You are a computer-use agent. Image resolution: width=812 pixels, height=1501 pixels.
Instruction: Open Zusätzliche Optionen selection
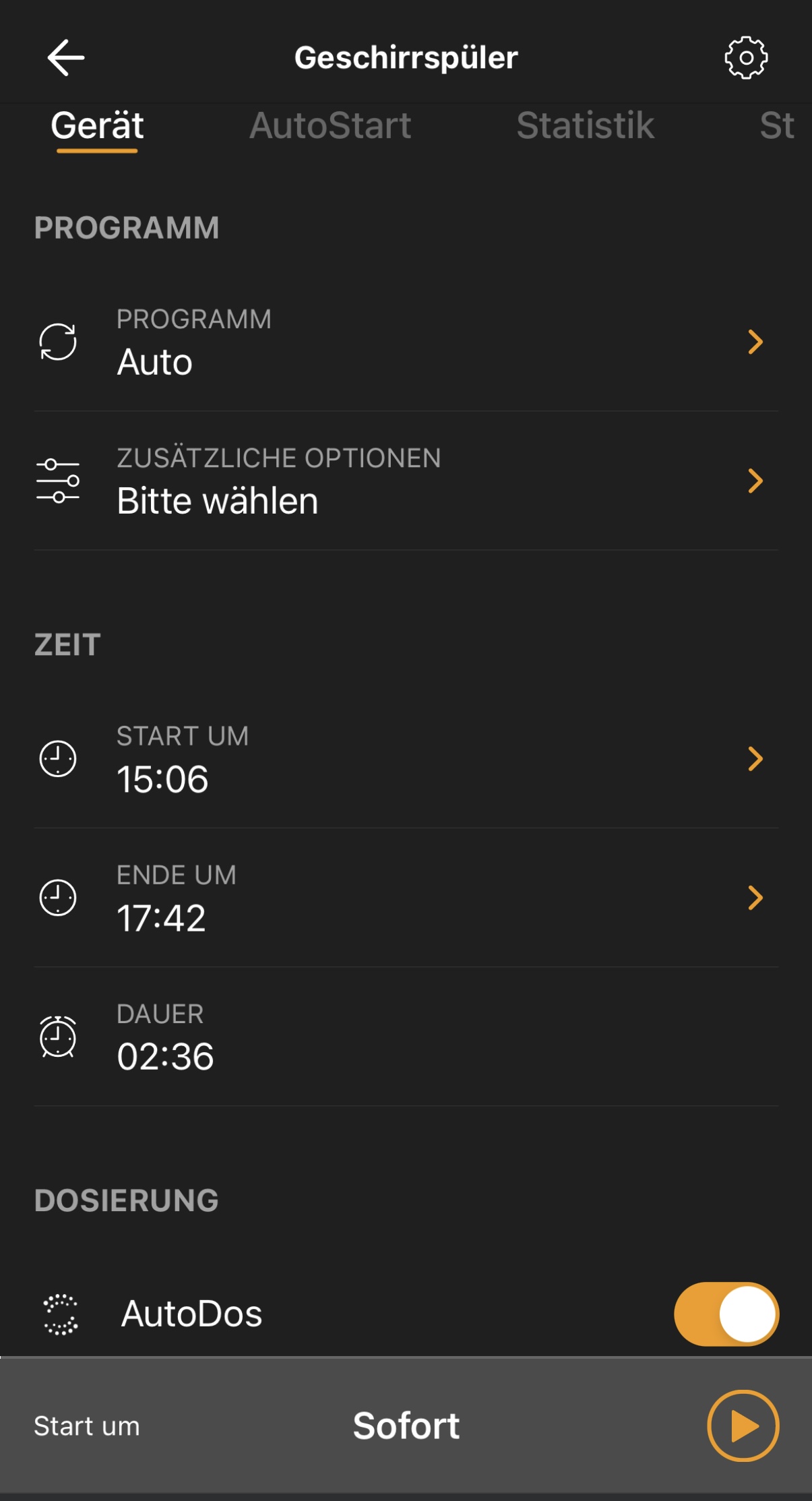point(406,481)
